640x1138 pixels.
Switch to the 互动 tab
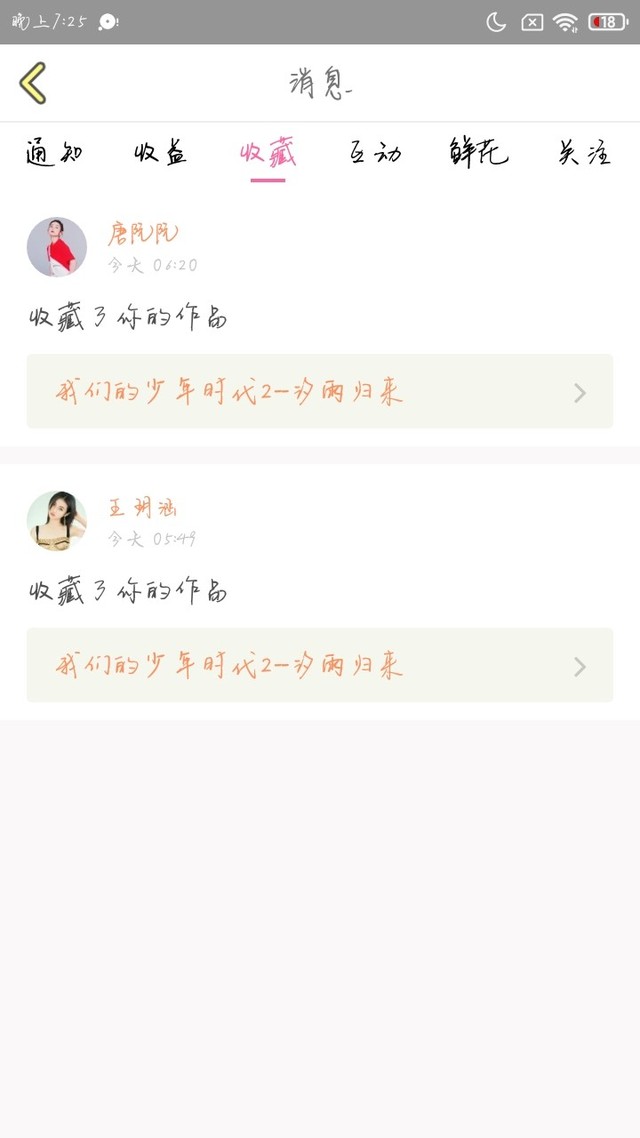point(375,153)
